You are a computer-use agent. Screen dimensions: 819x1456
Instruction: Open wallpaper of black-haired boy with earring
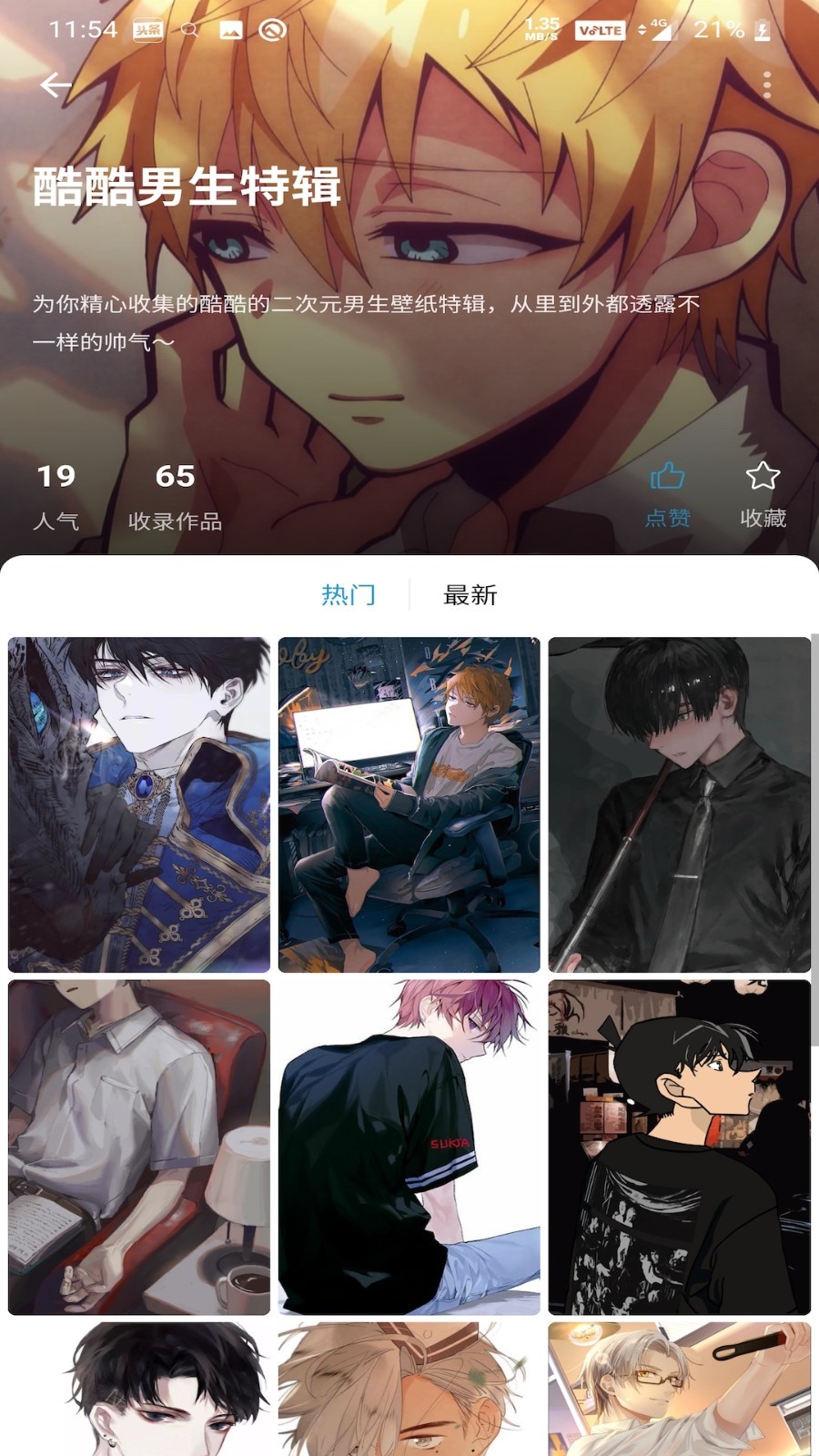coord(139,1390)
